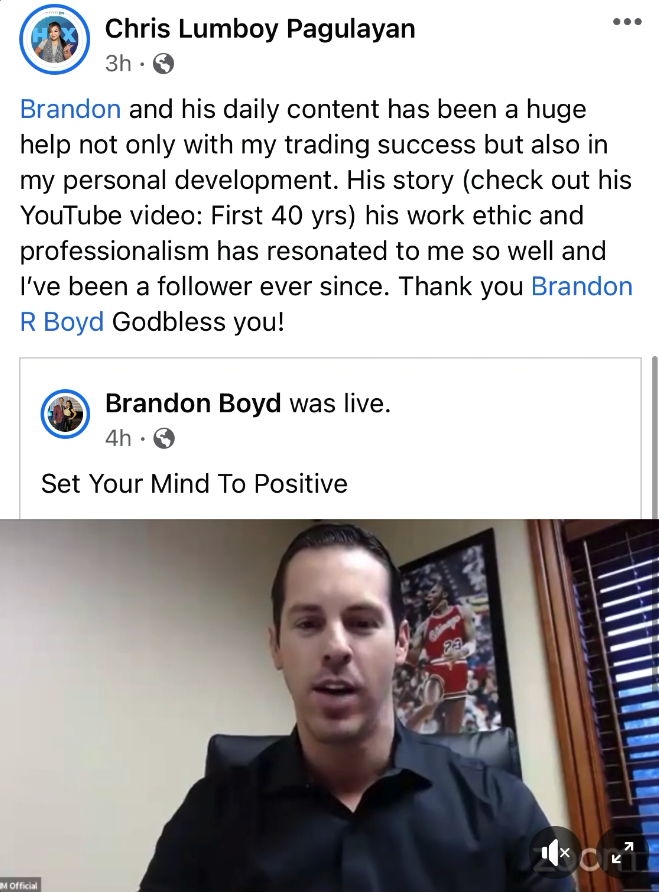Expand the video to full screen
Image resolution: width=659 pixels, height=892 pixels.
pyautogui.click(x=622, y=853)
